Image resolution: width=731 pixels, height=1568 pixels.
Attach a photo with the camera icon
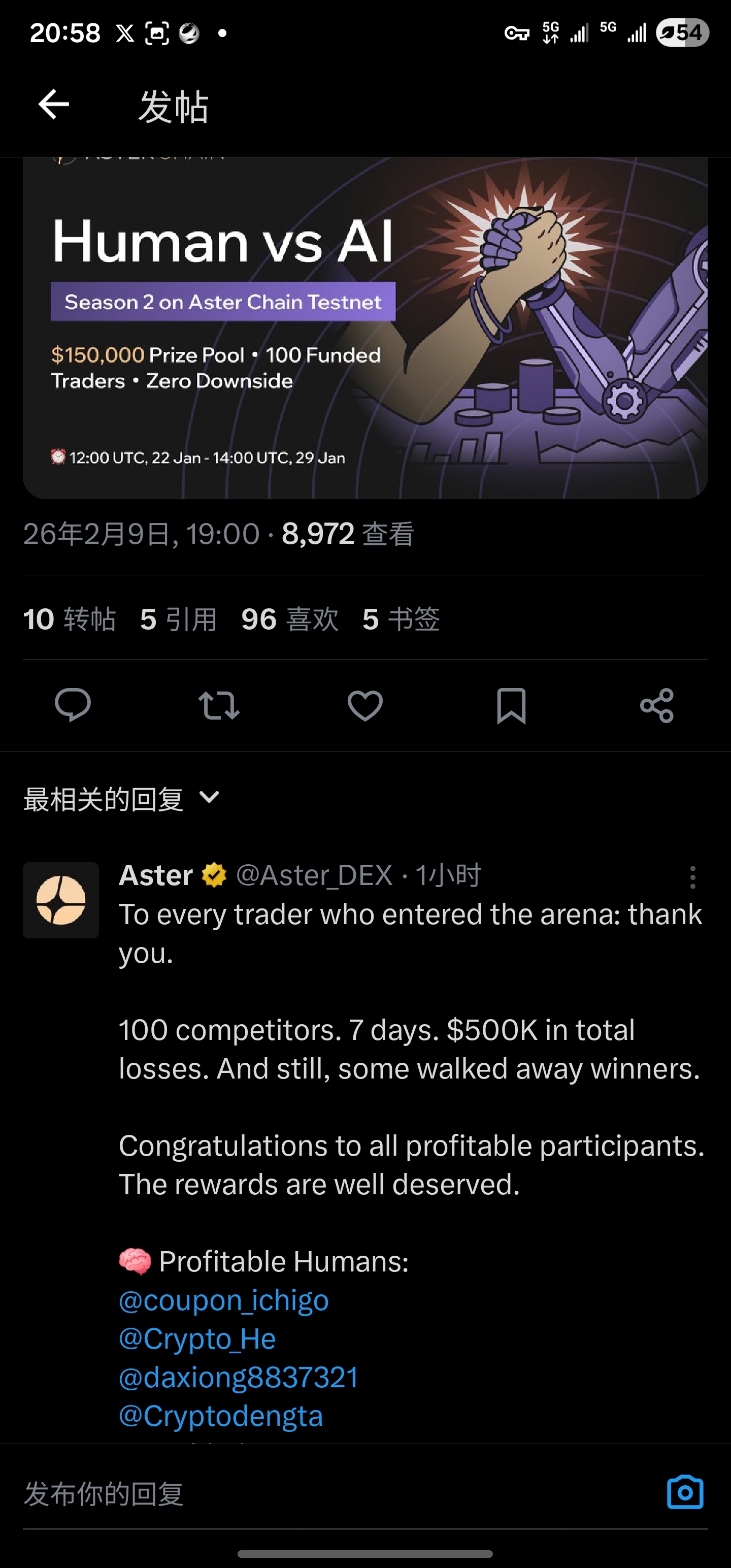pyautogui.click(x=685, y=1492)
